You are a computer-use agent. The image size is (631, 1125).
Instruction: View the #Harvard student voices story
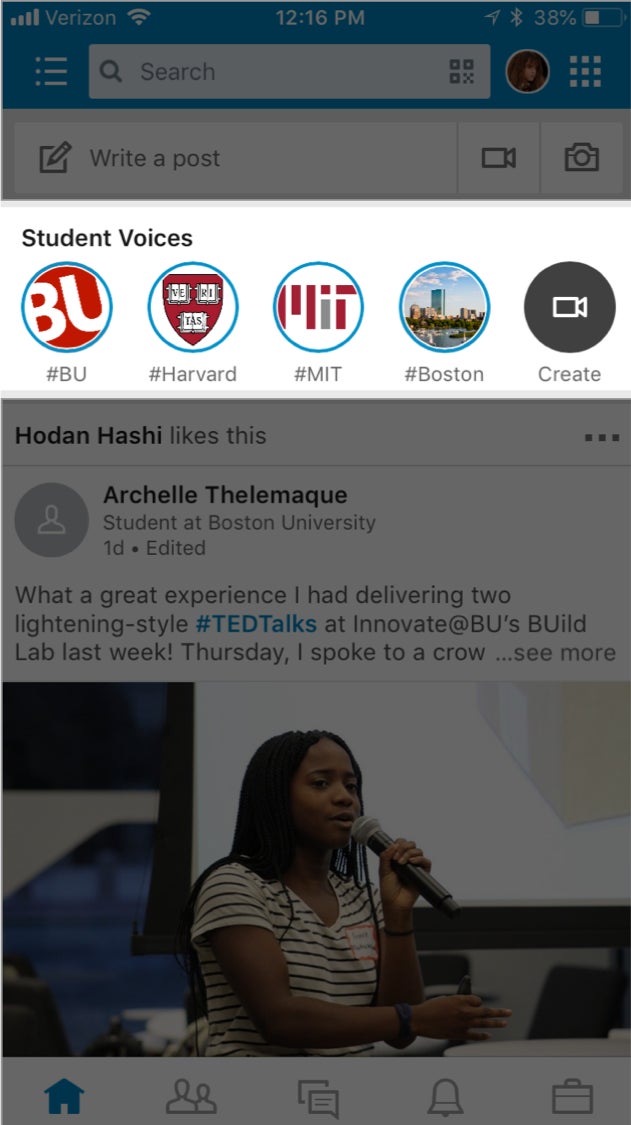[192, 308]
